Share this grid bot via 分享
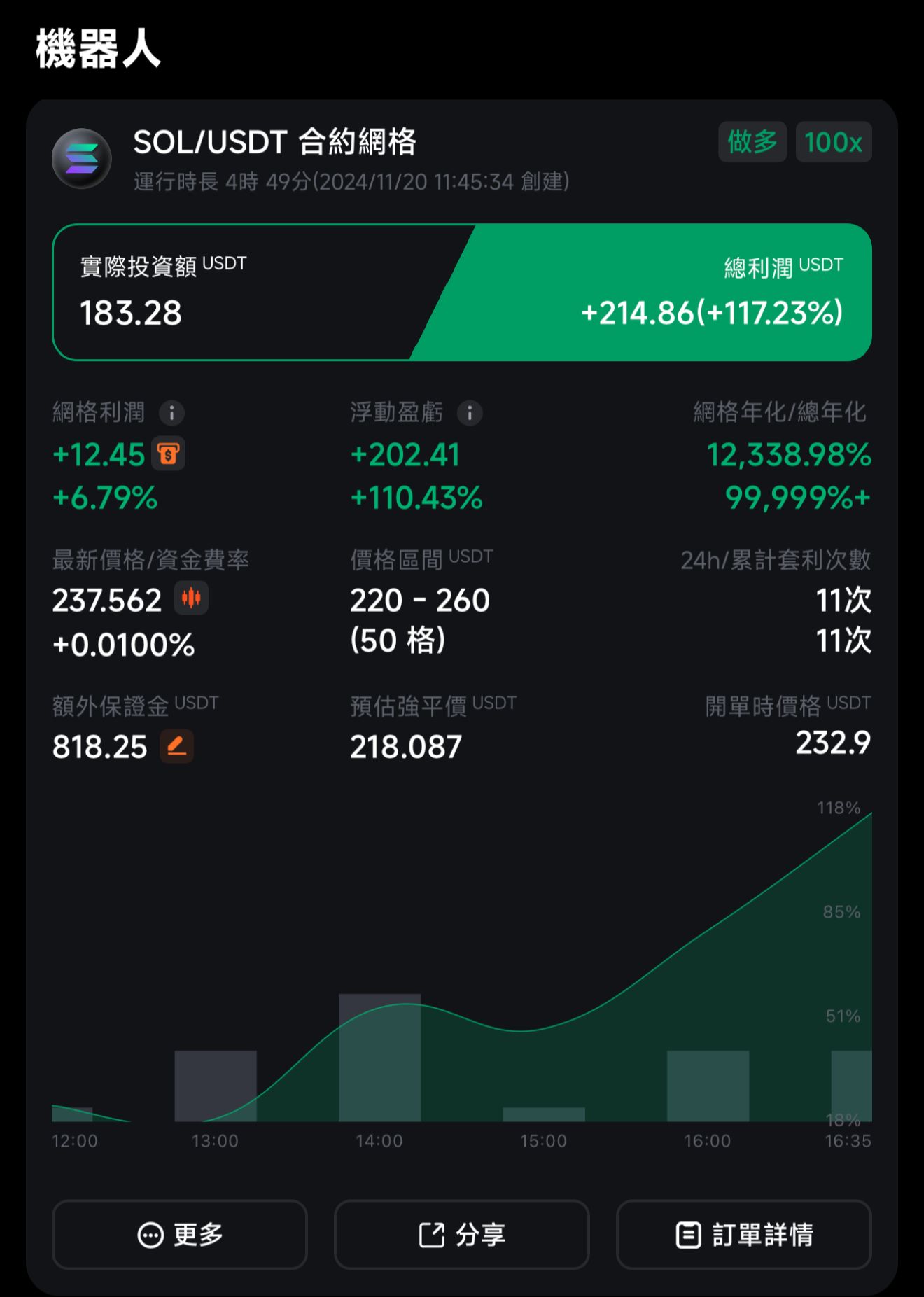924x1297 pixels. pyautogui.click(x=462, y=1235)
